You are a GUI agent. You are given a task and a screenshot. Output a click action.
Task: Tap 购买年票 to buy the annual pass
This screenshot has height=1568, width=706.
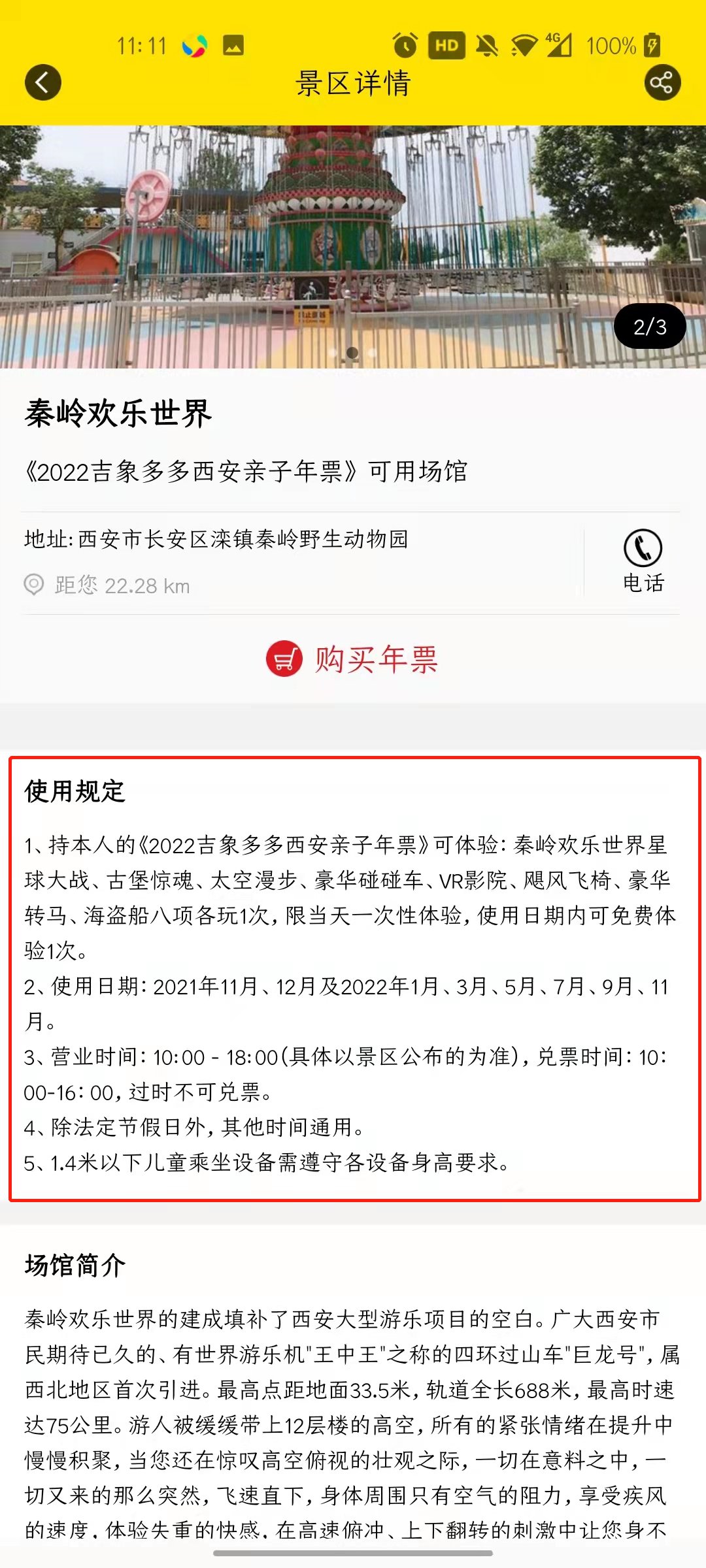pos(353,659)
